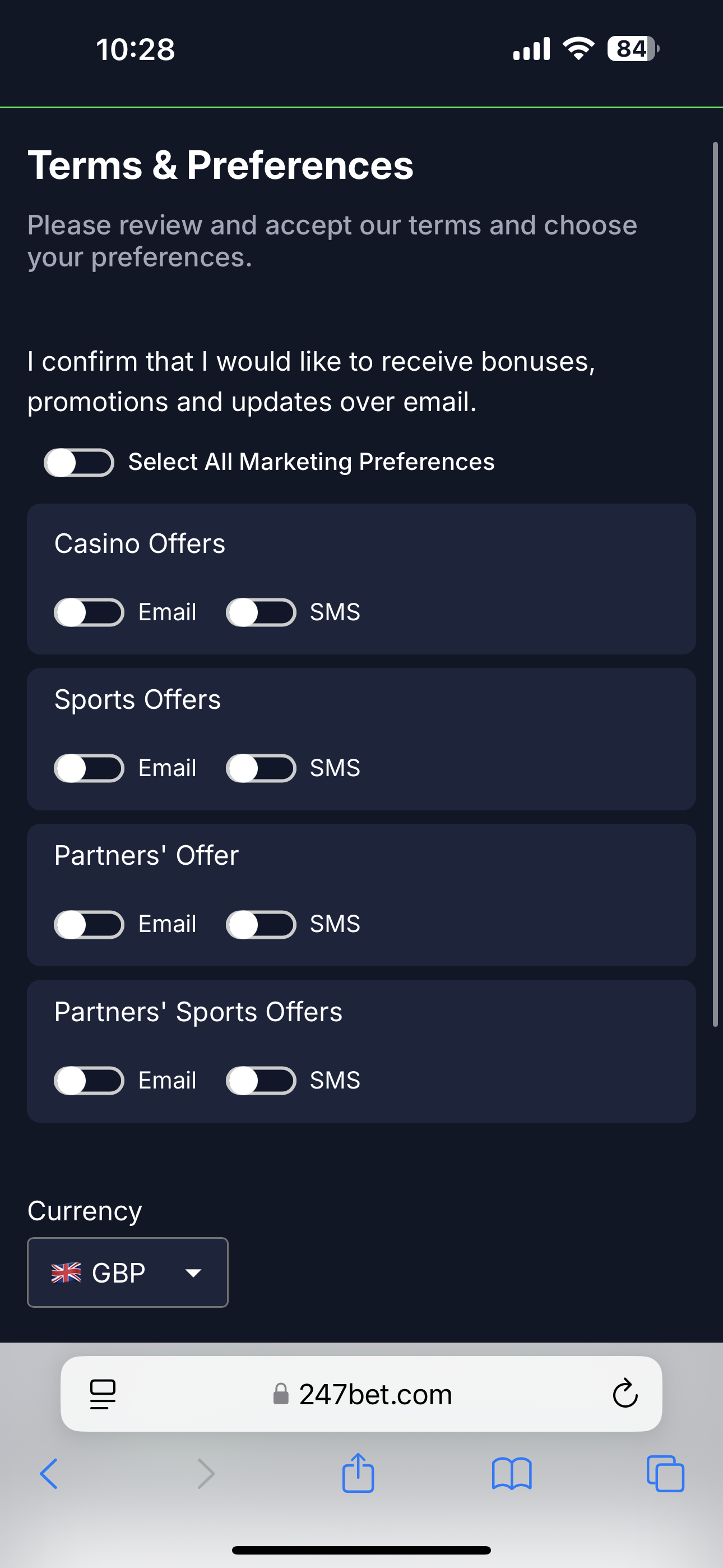The width and height of the screenshot is (723, 1568).
Task: Open the Share sheet
Action: (x=359, y=1473)
